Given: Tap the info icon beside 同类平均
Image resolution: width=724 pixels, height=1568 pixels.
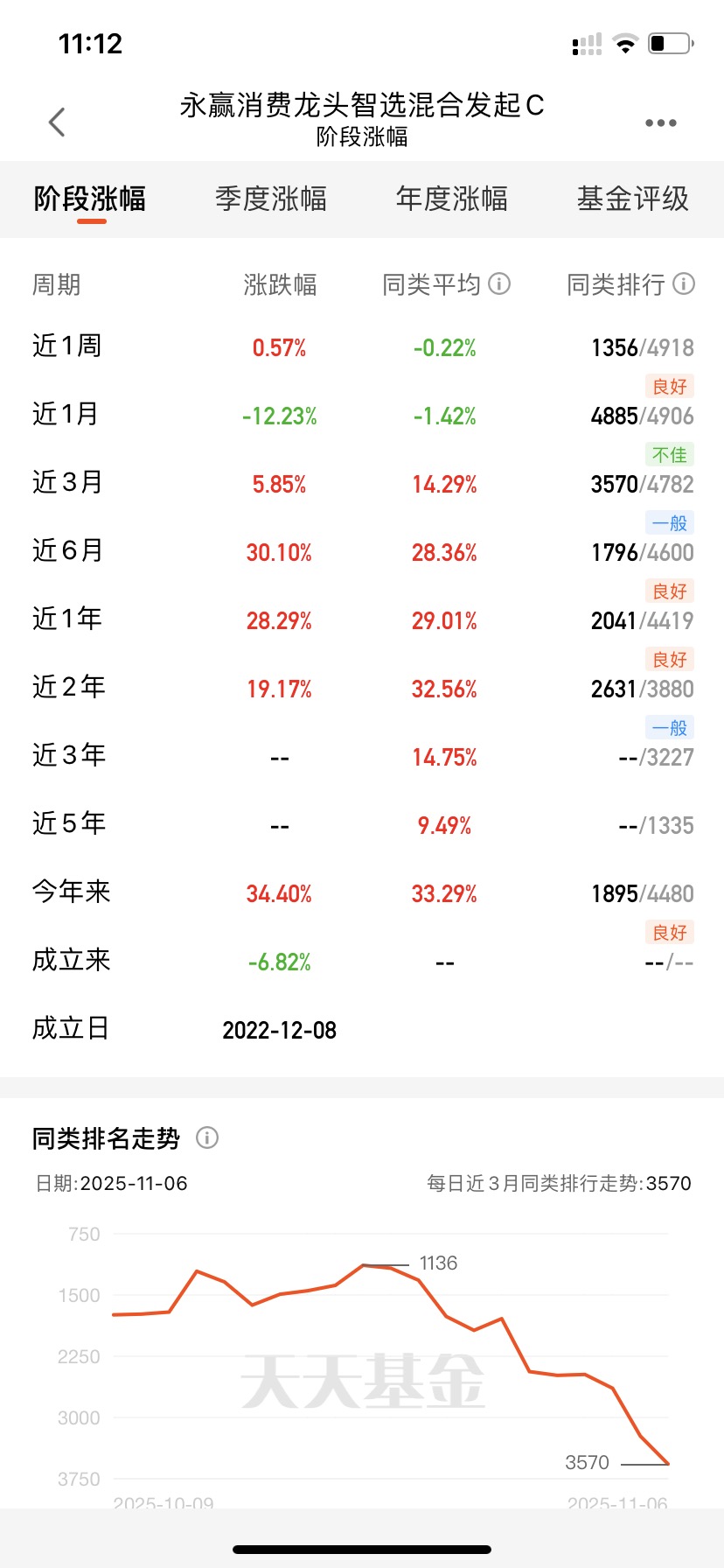Looking at the screenshot, I should [x=499, y=283].
